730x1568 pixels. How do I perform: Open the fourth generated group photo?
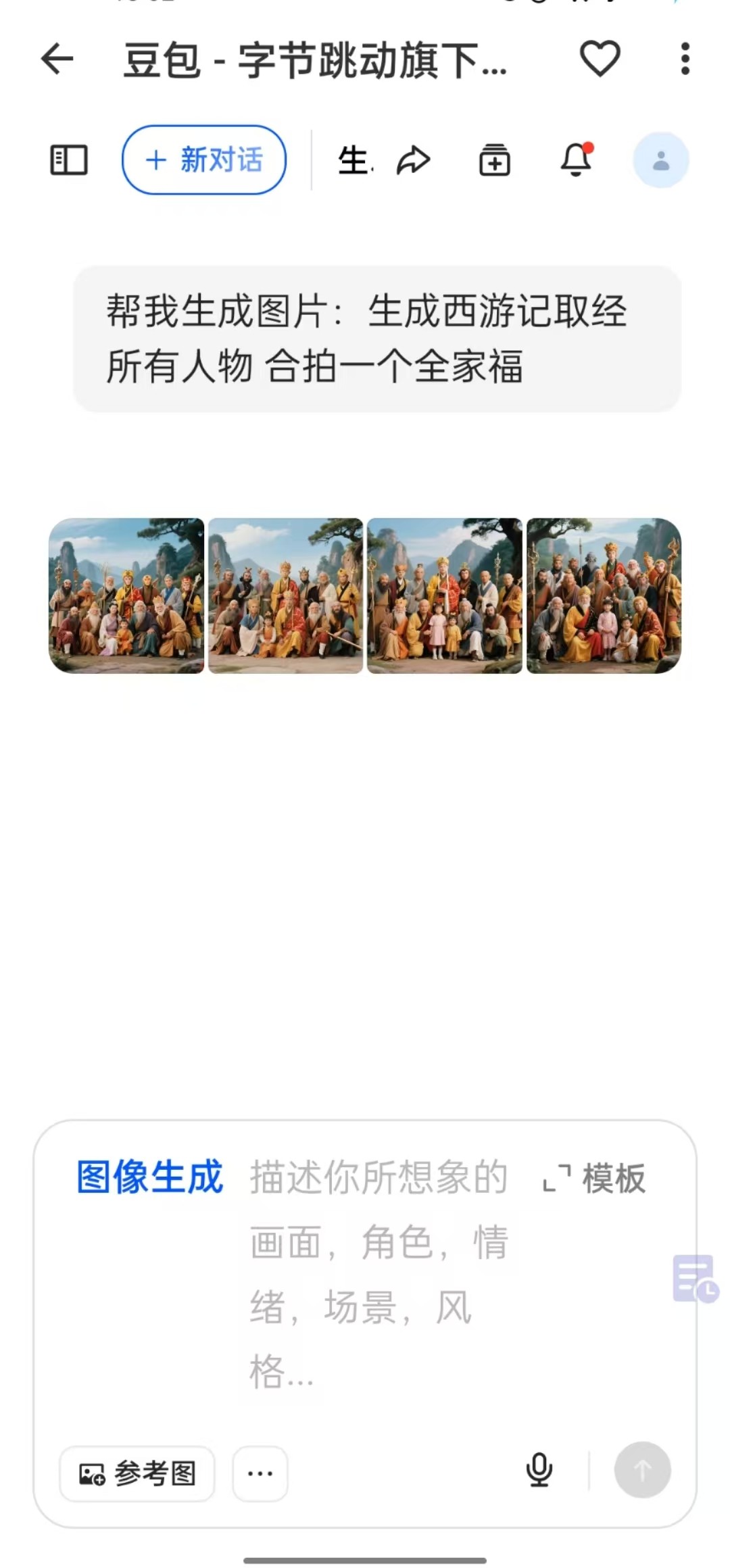tap(604, 595)
